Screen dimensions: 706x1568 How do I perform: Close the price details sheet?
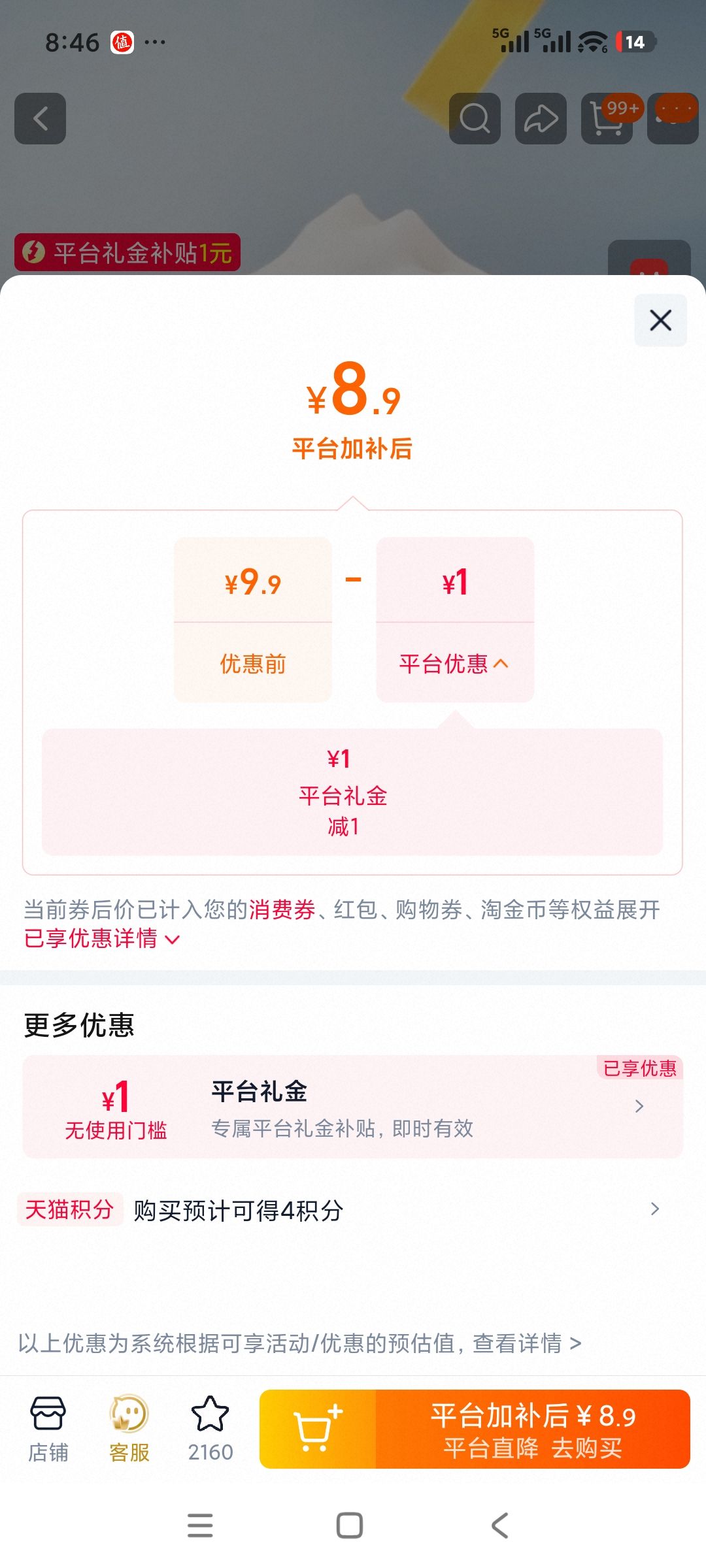[660, 320]
